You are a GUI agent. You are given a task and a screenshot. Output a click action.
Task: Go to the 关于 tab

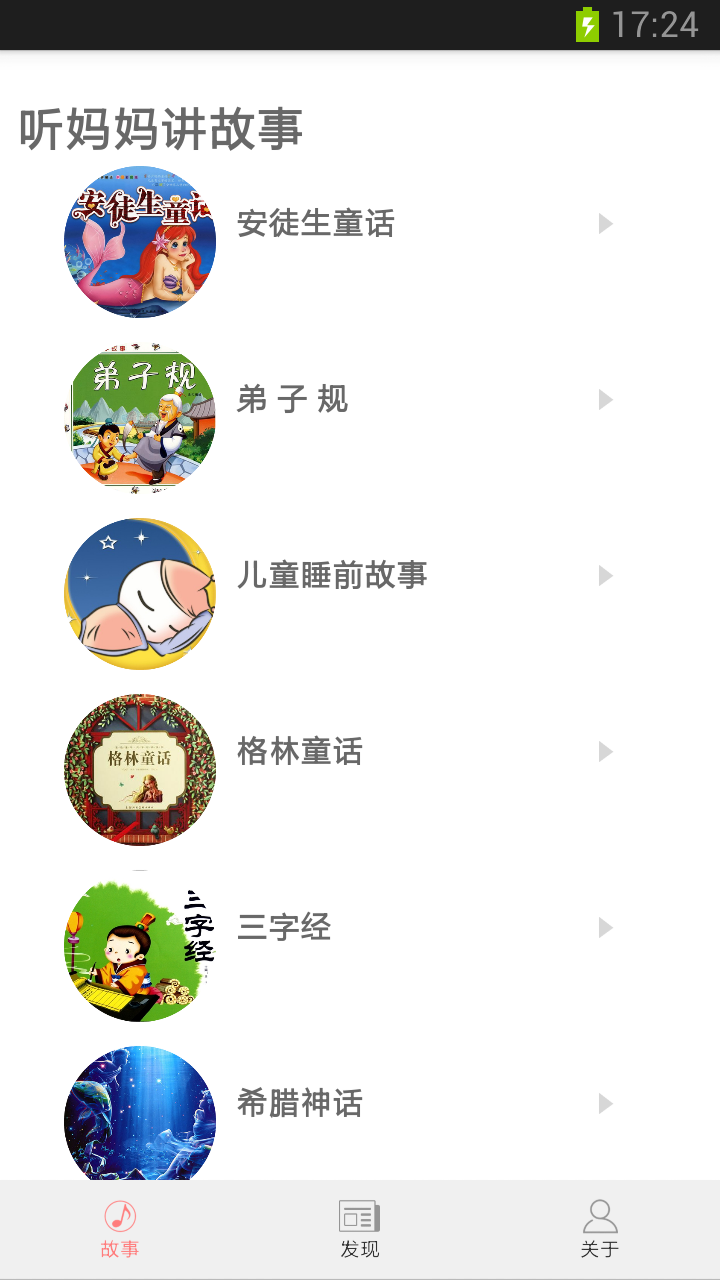[x=600, y=1230]
